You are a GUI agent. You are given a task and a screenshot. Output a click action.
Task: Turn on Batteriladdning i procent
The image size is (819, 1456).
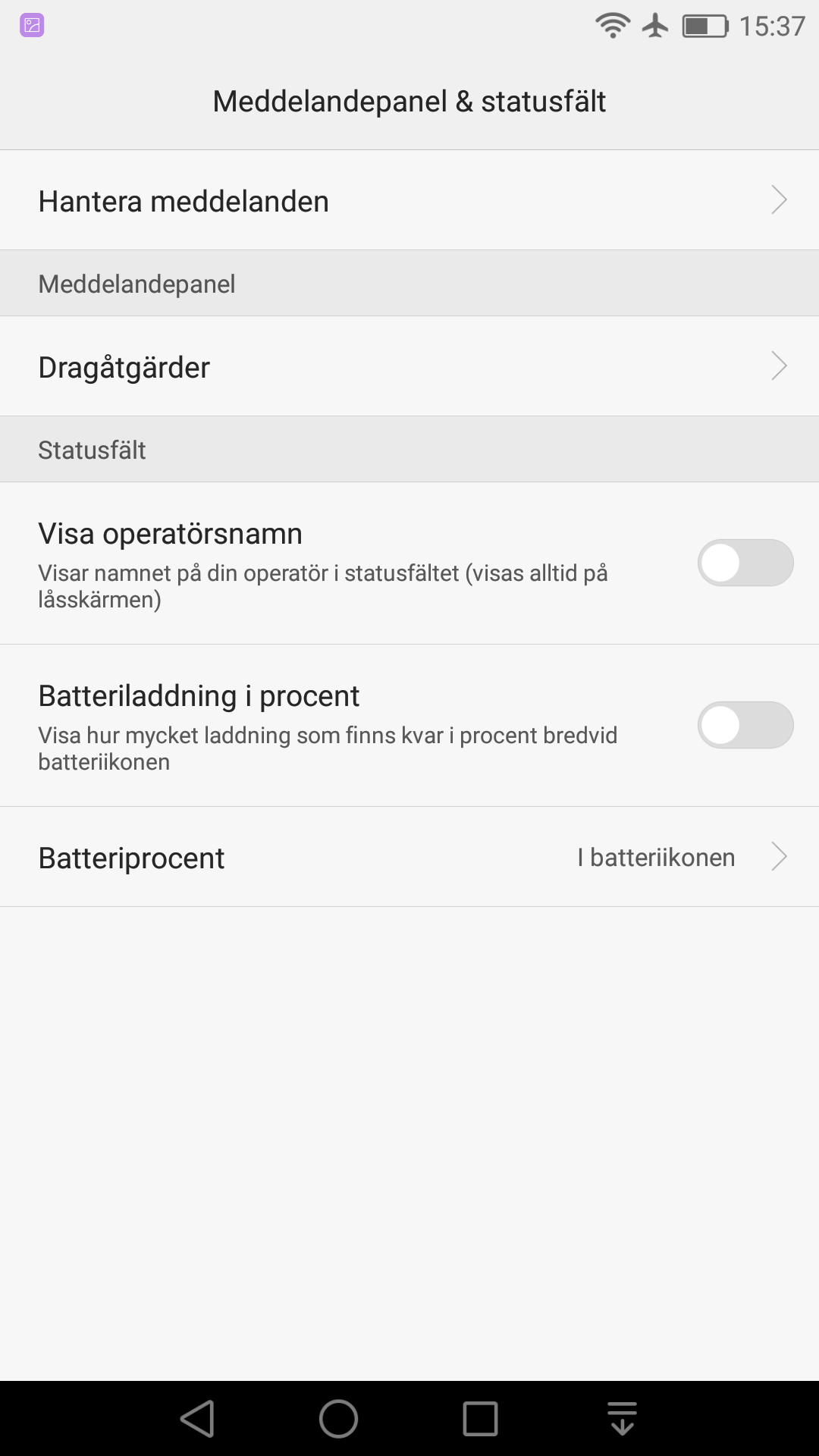click(745, 725)
